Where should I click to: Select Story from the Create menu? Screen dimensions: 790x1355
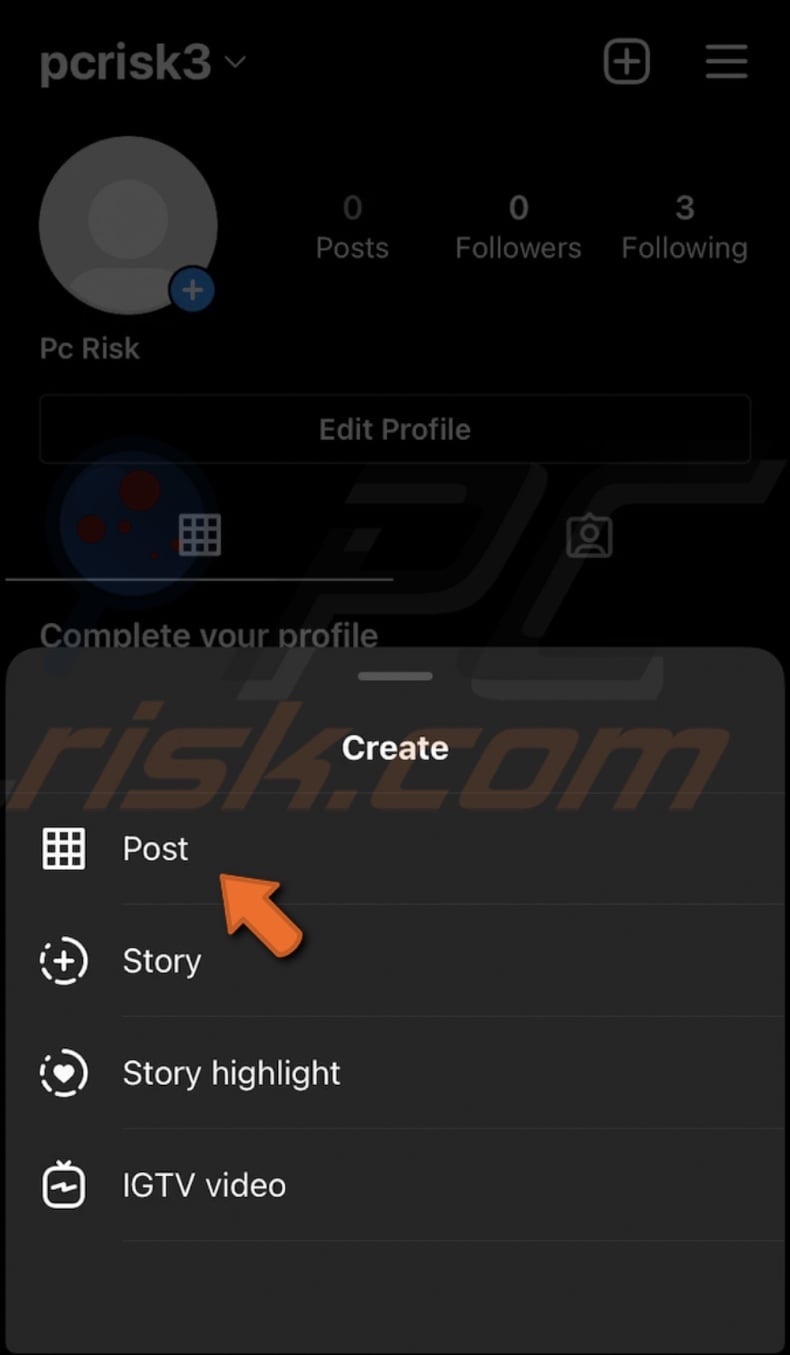tap(162, 961)
